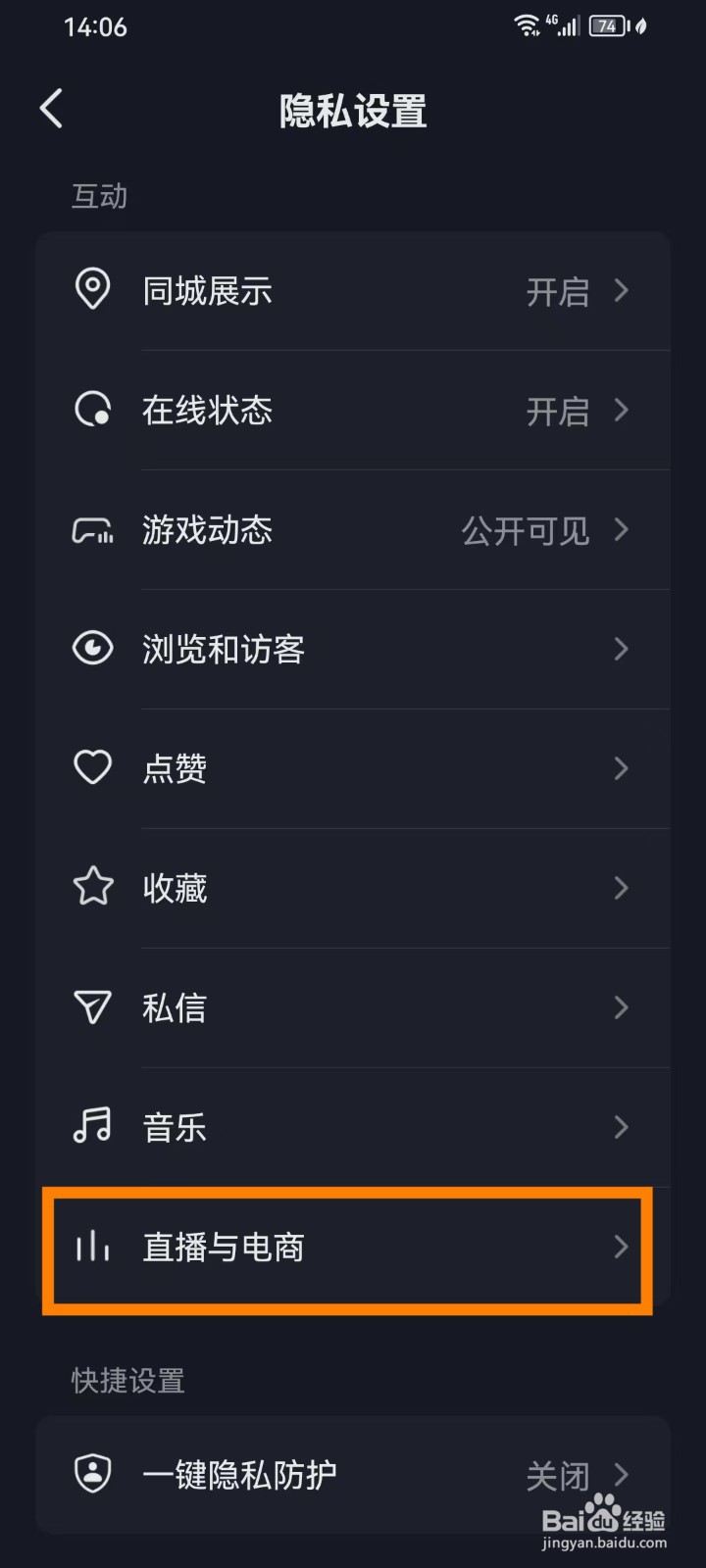Click the online status icon next to 在线状态
This screenshot has width=706, height=1568.
(92, 411)
